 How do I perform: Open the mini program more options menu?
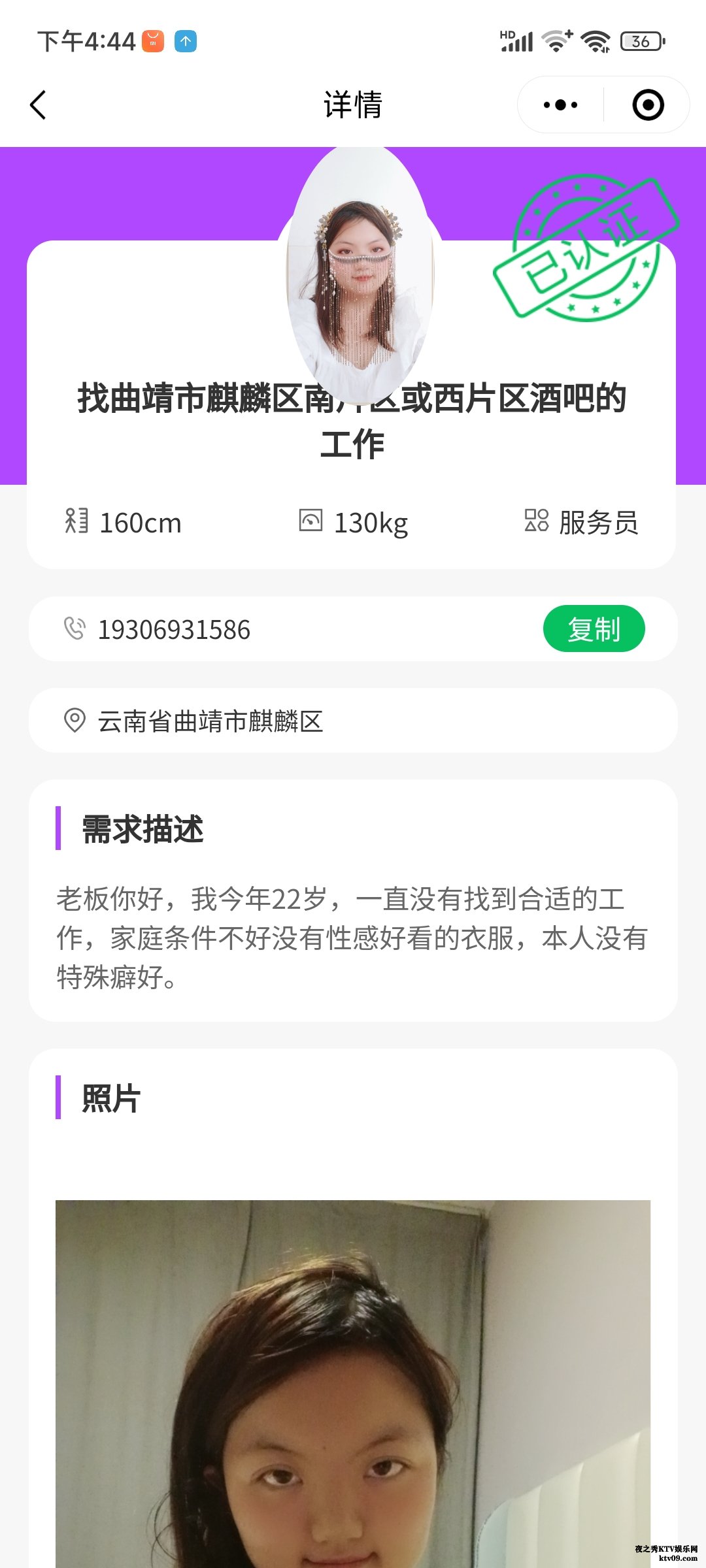pos(560,105)
